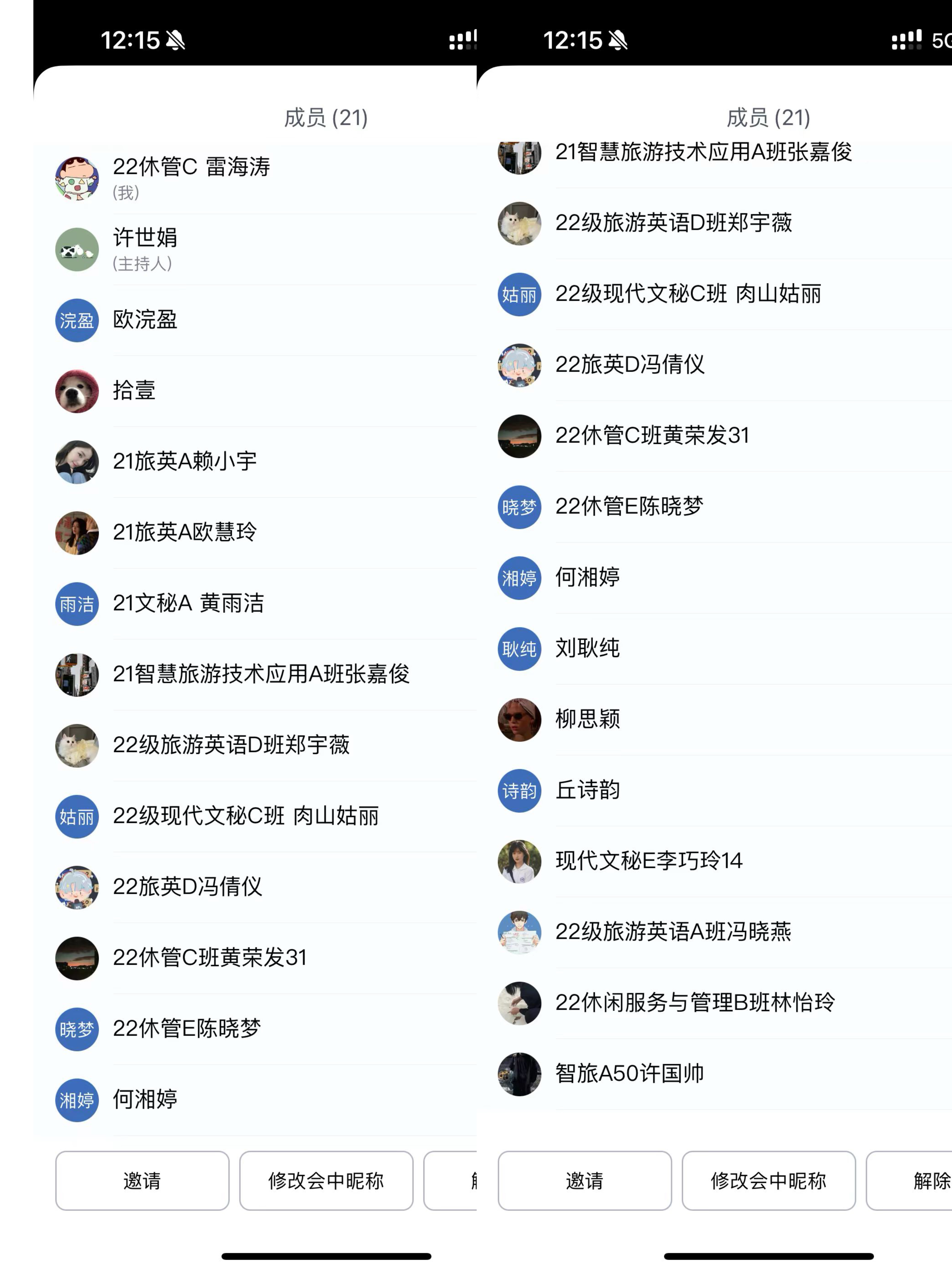Tap on 22级旅游英语A班冯晓燕
Viewport: 952px width, 1270px height.
pyautogui.click(x=672, y=932)
